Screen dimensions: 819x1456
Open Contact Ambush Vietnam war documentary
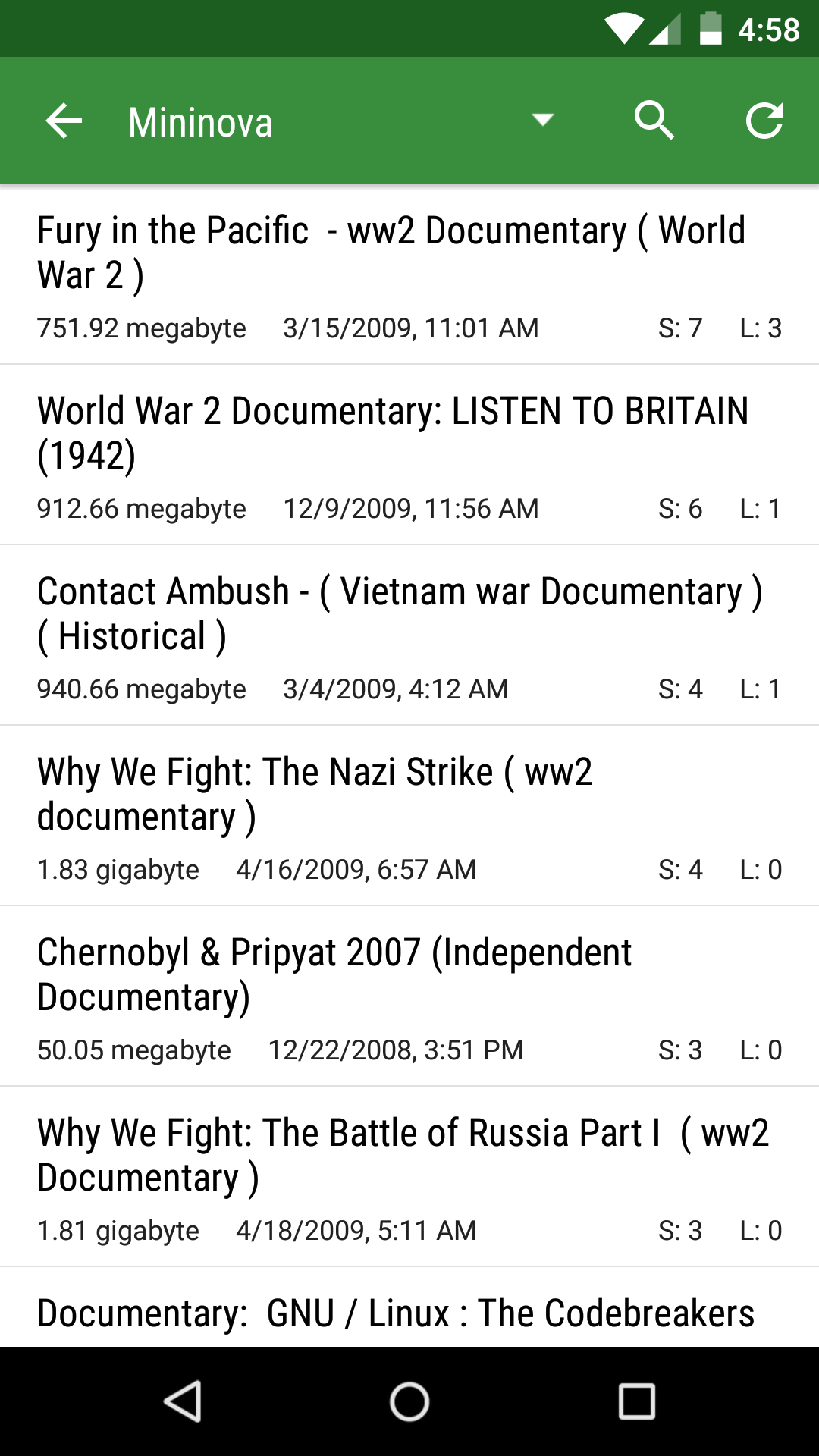click(x=409, y=635)
